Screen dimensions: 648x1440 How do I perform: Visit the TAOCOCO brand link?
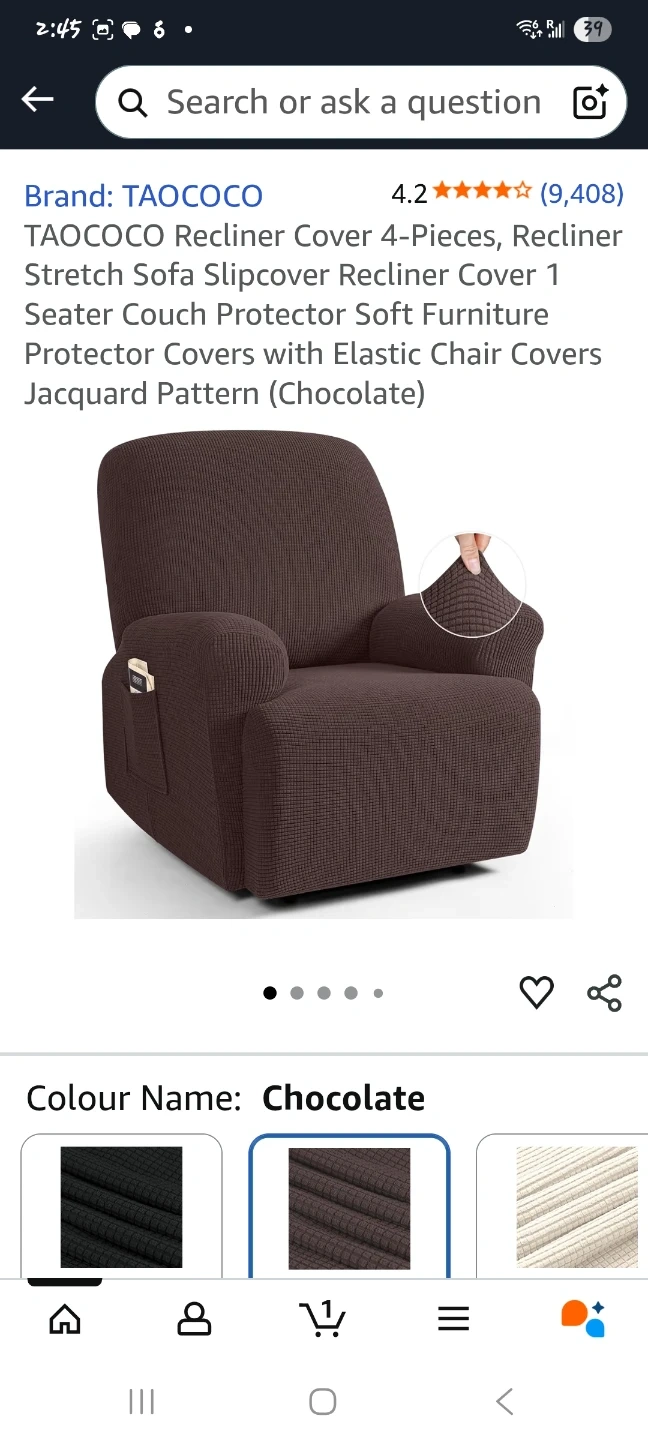pos(143,195)
